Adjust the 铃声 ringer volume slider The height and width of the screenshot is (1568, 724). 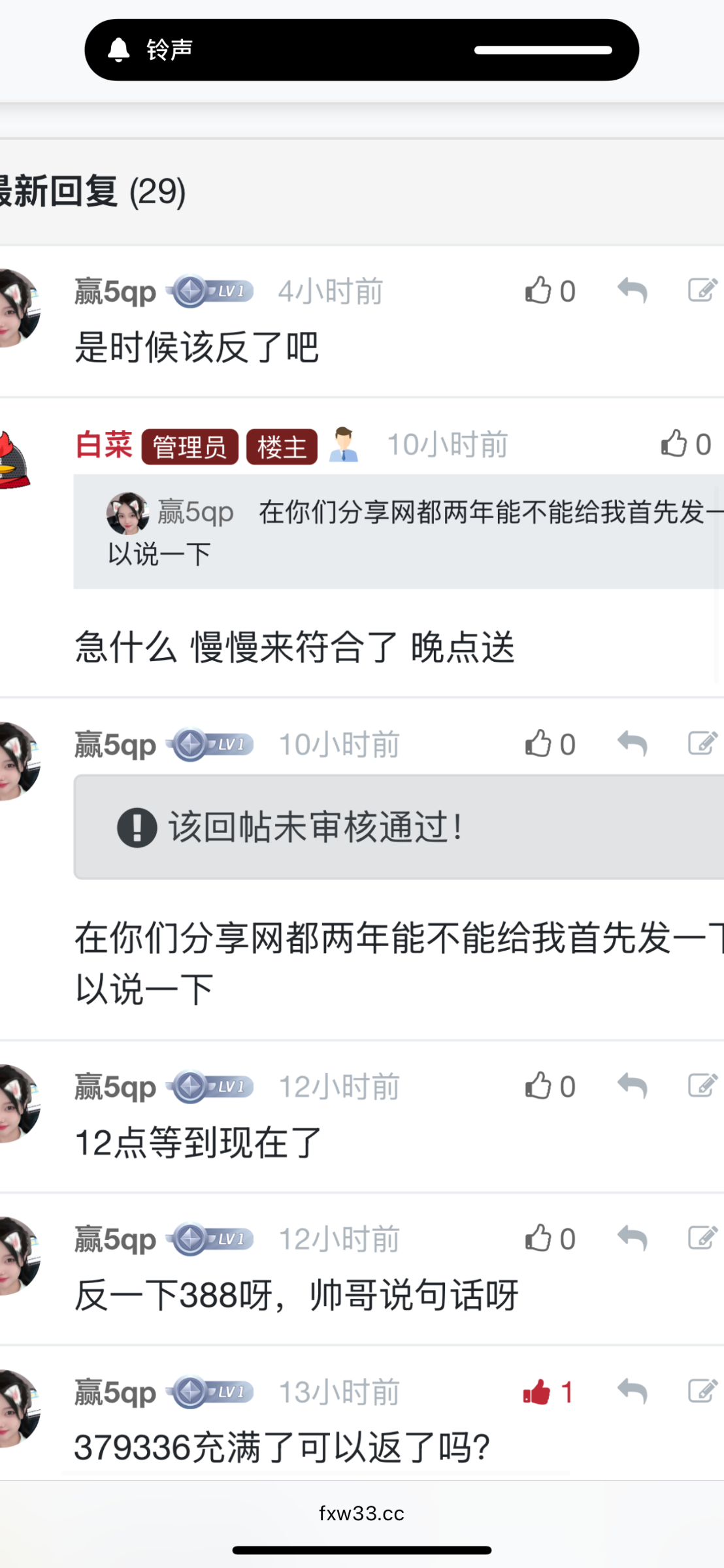pos(542,50)
